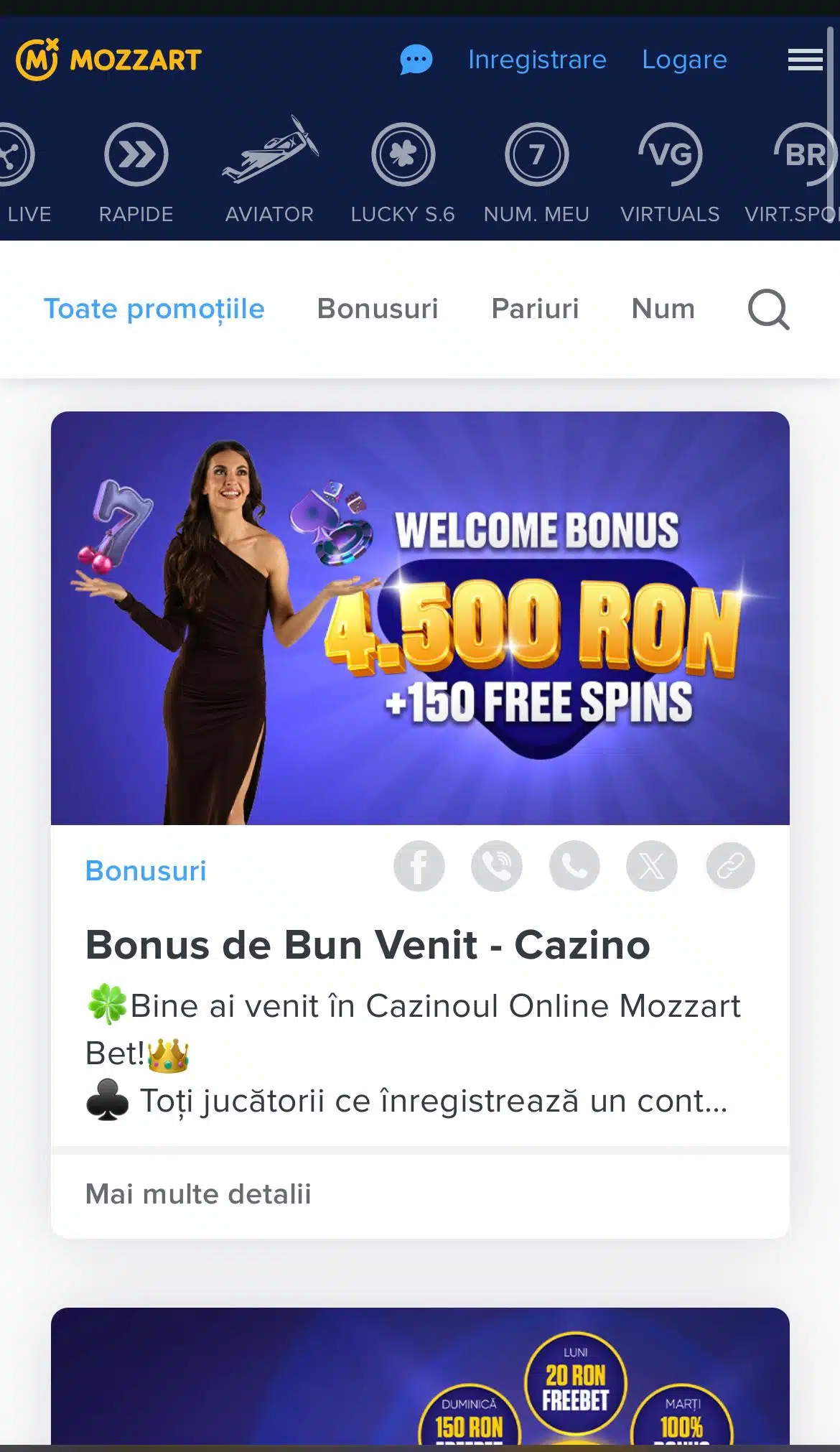
Task: Copy the casino bonus promotion link
Action: click(730, 866)
